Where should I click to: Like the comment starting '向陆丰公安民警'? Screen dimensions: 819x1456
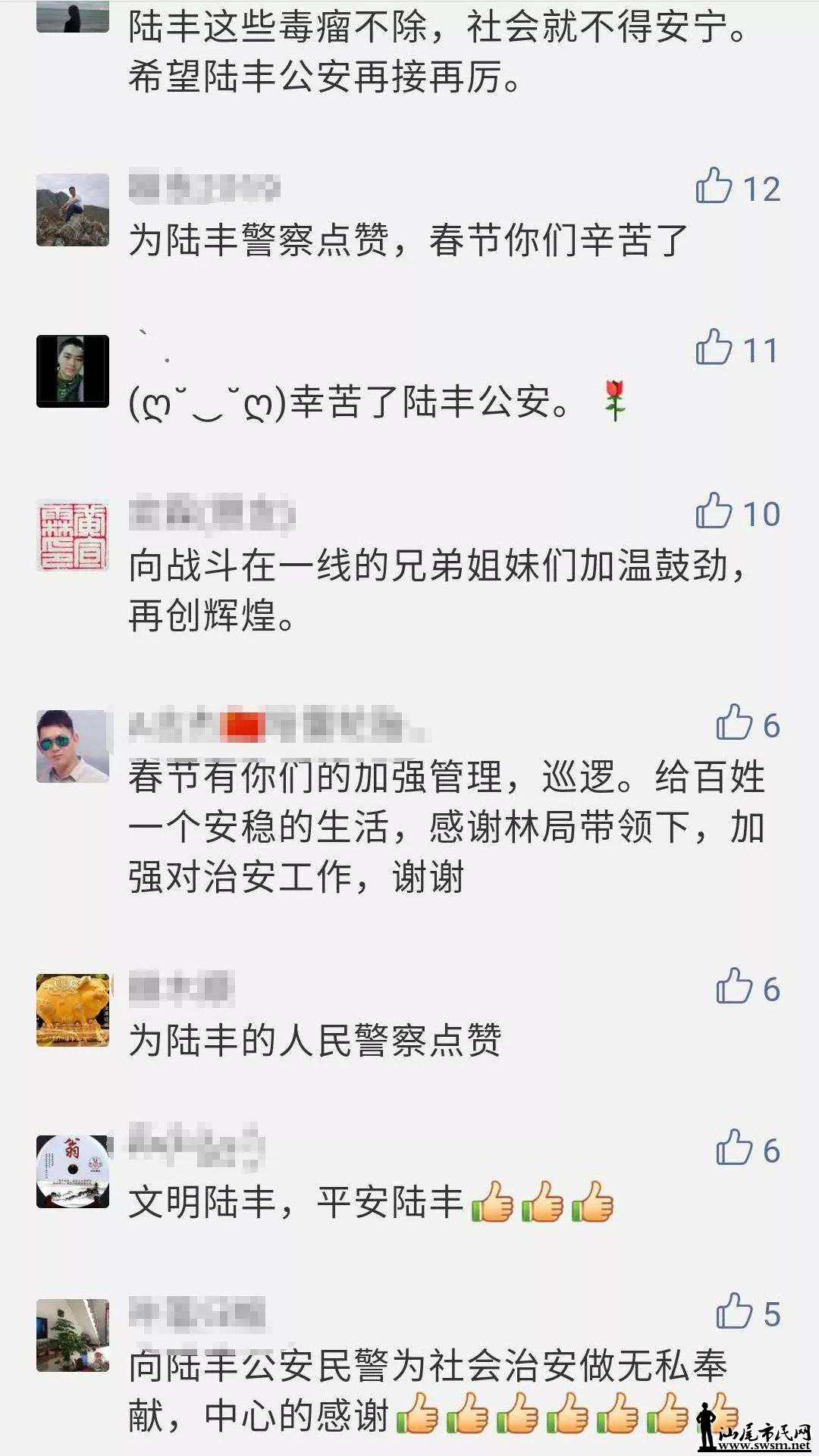click(733, 1312)
